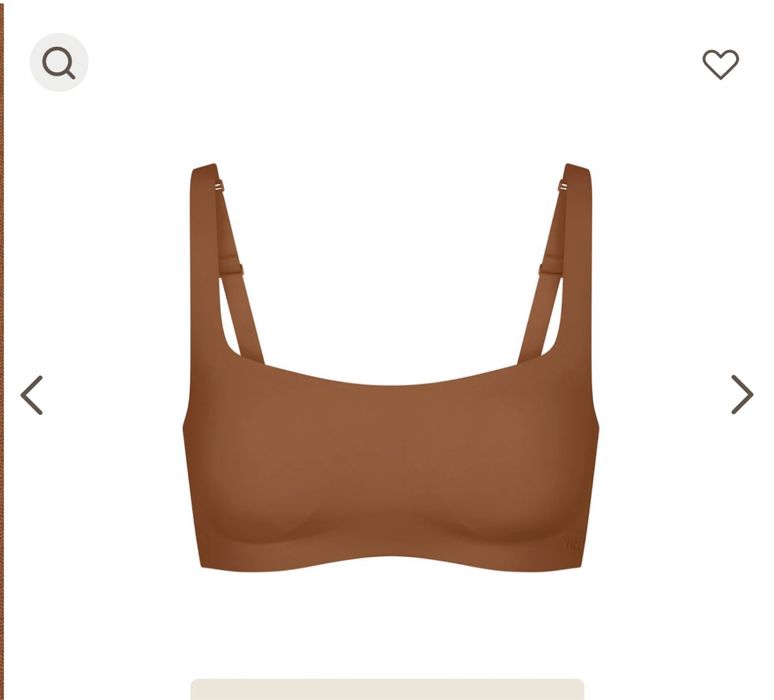
Task: Tap the magnifier zoom icon
Action: (59, 63)
